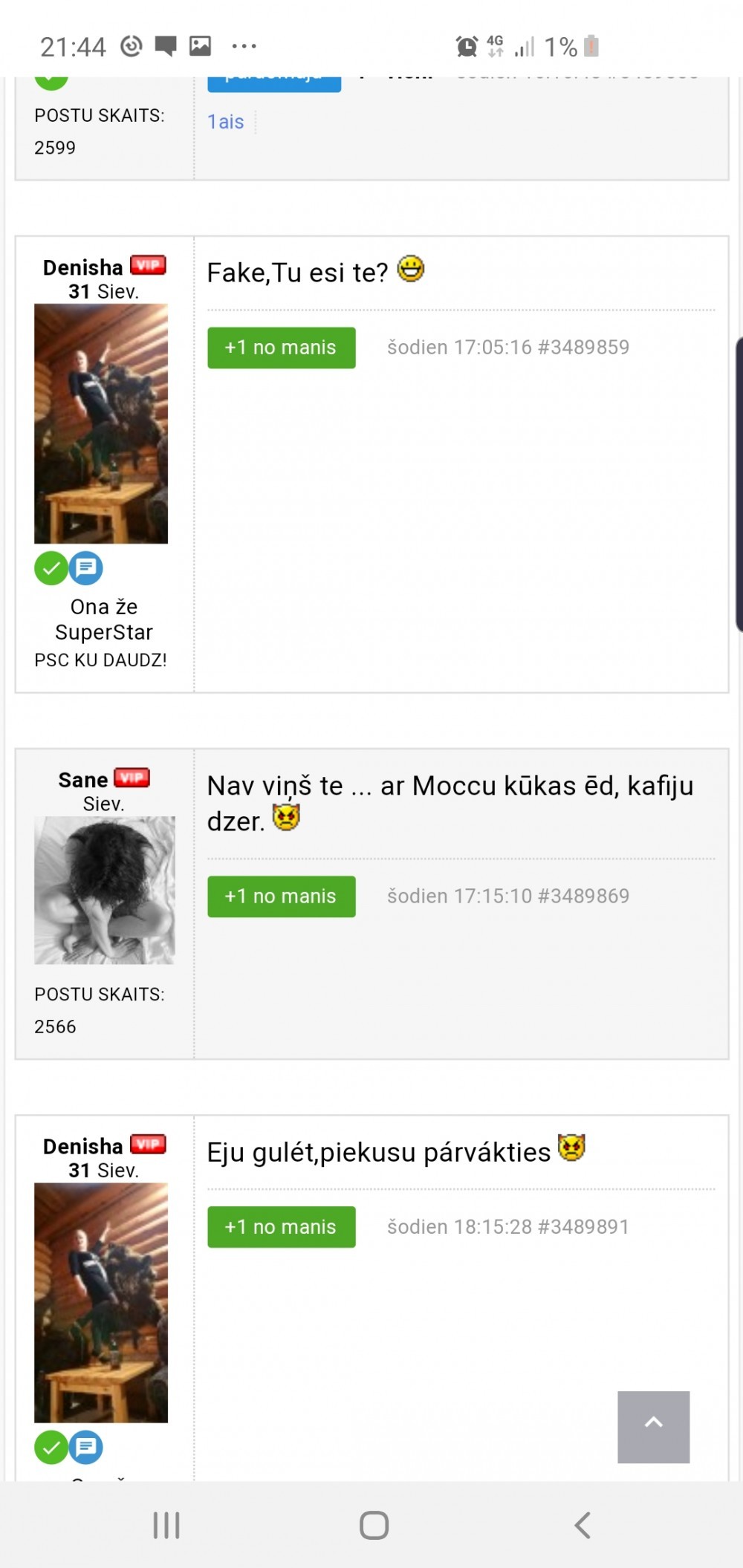743x1568 pixels.
Task: Open post link #3489859
Action: 583,348
